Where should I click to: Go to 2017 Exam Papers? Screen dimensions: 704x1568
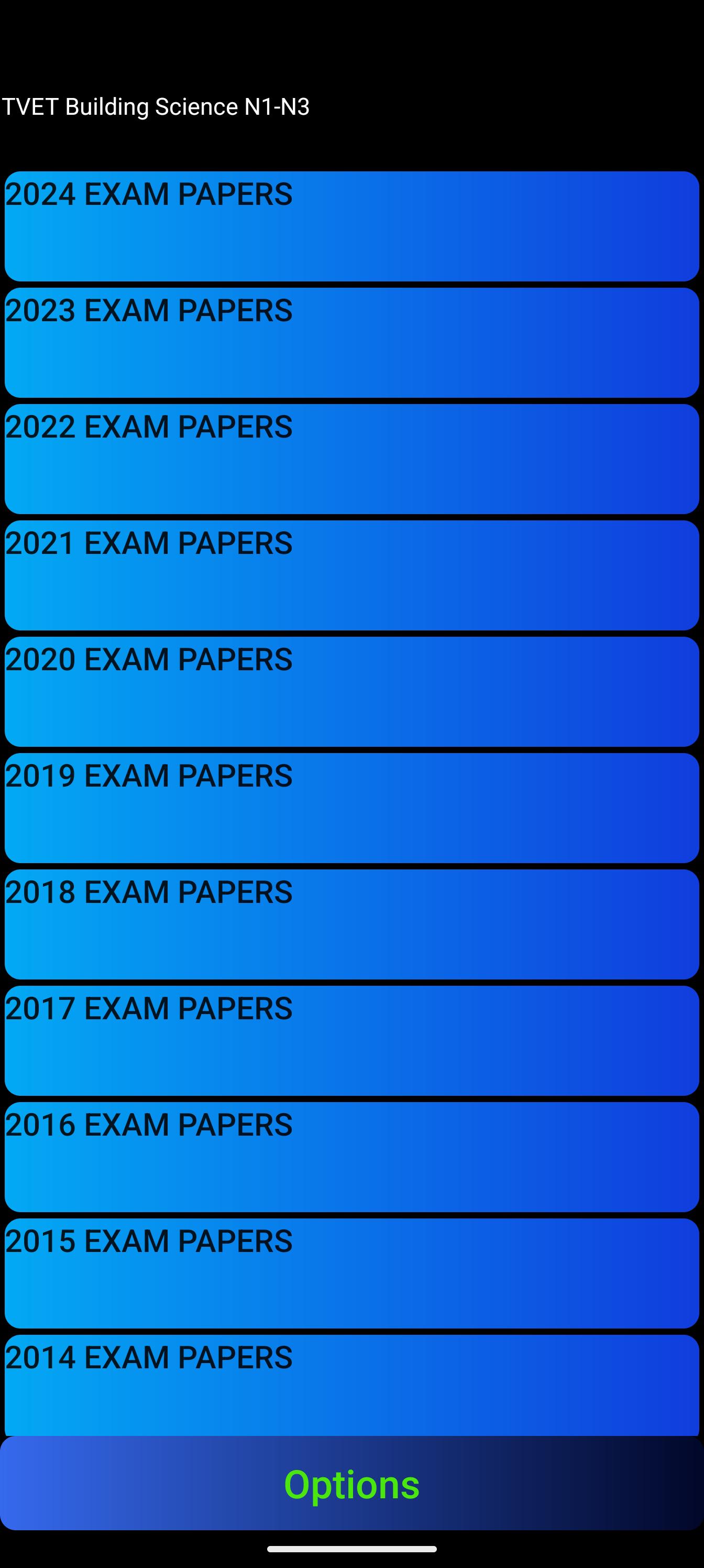coord(351,1040)
